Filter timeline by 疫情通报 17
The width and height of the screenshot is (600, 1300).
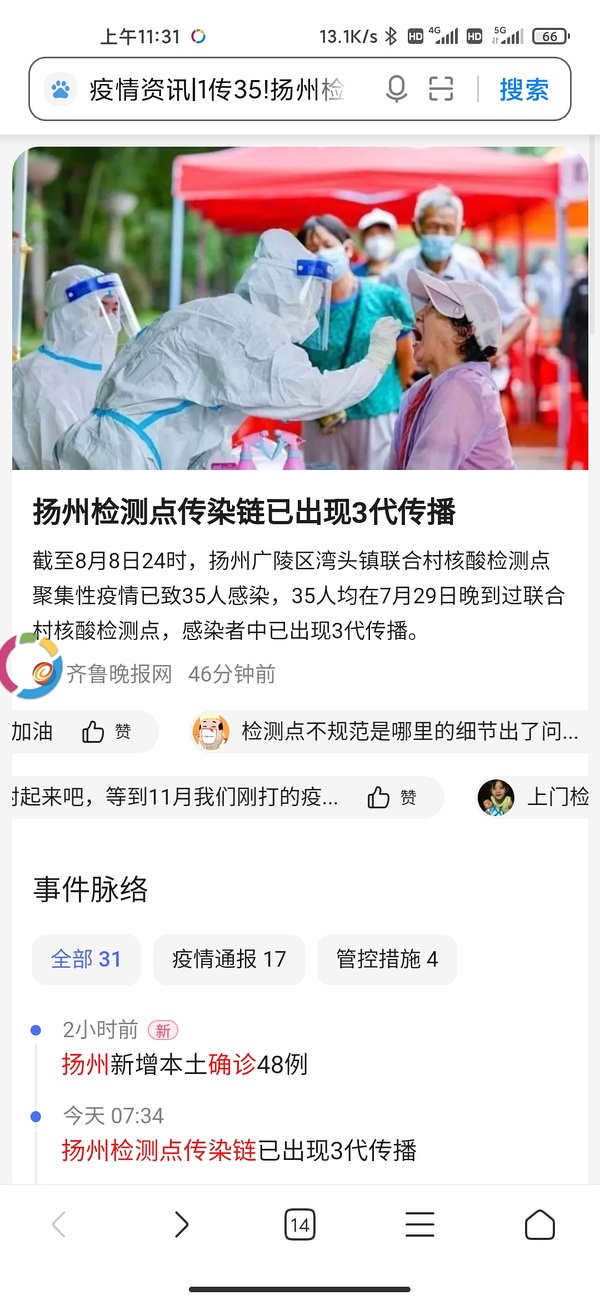[229, 959]
